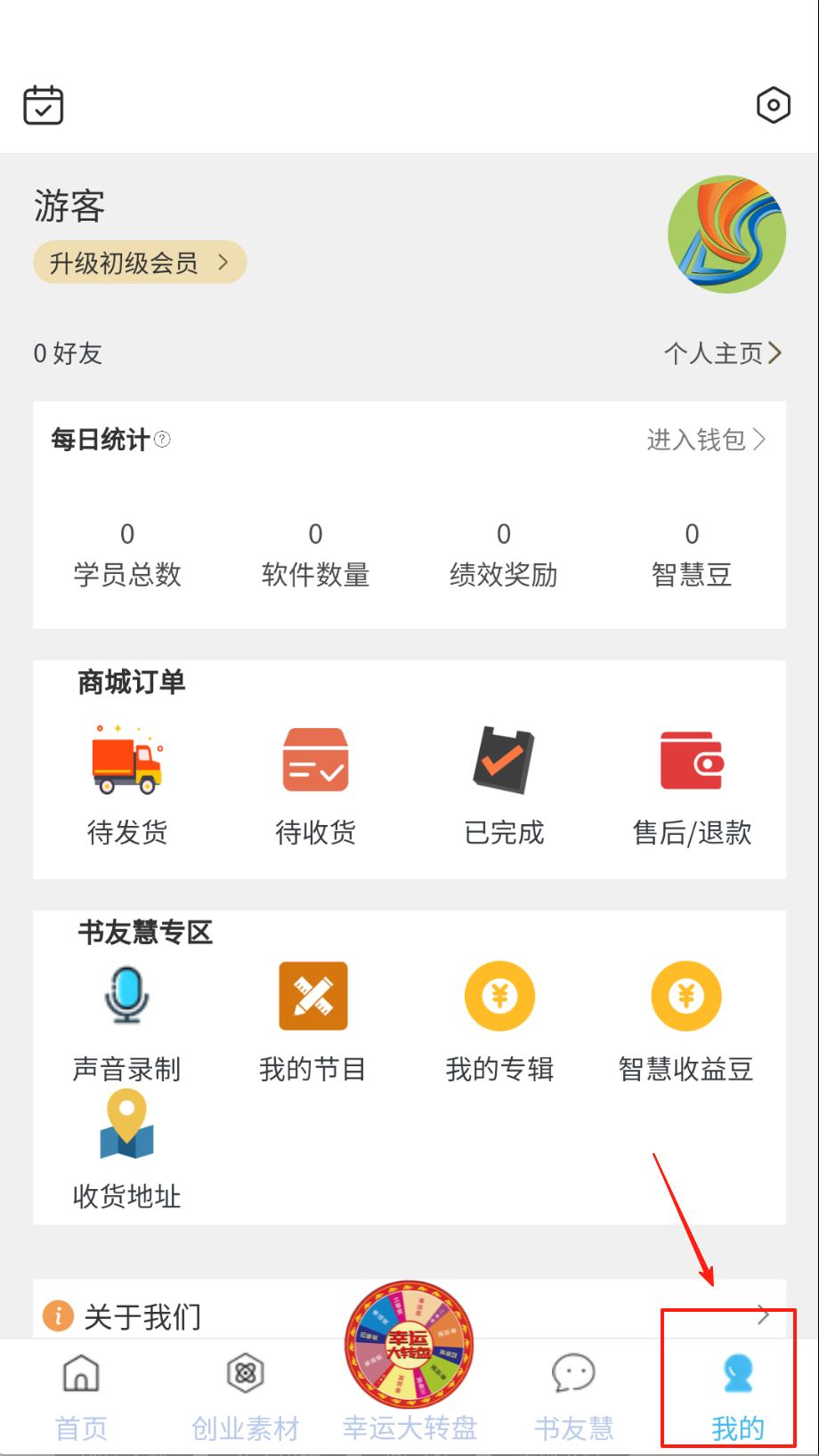Open the settings hexagon icon
Image resolution: width=819 pixels, height=1456 pixels.
[773, 105]
